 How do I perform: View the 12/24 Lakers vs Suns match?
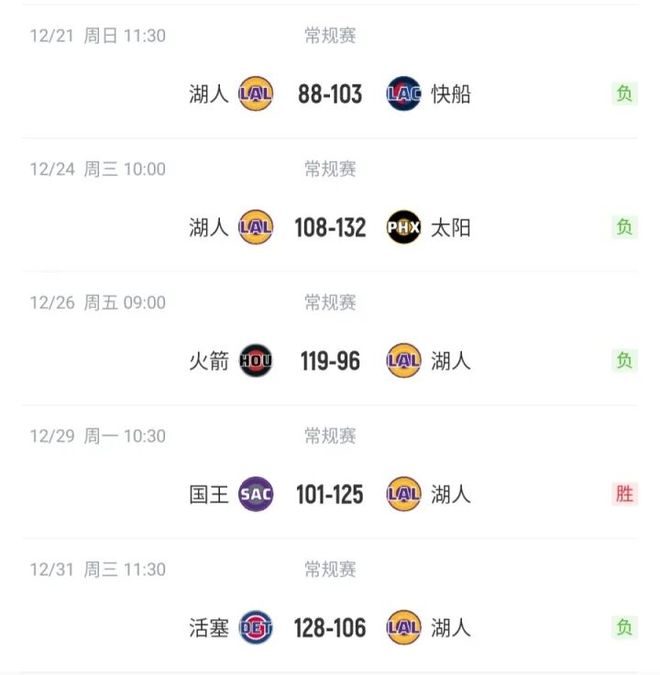point(330,227)
